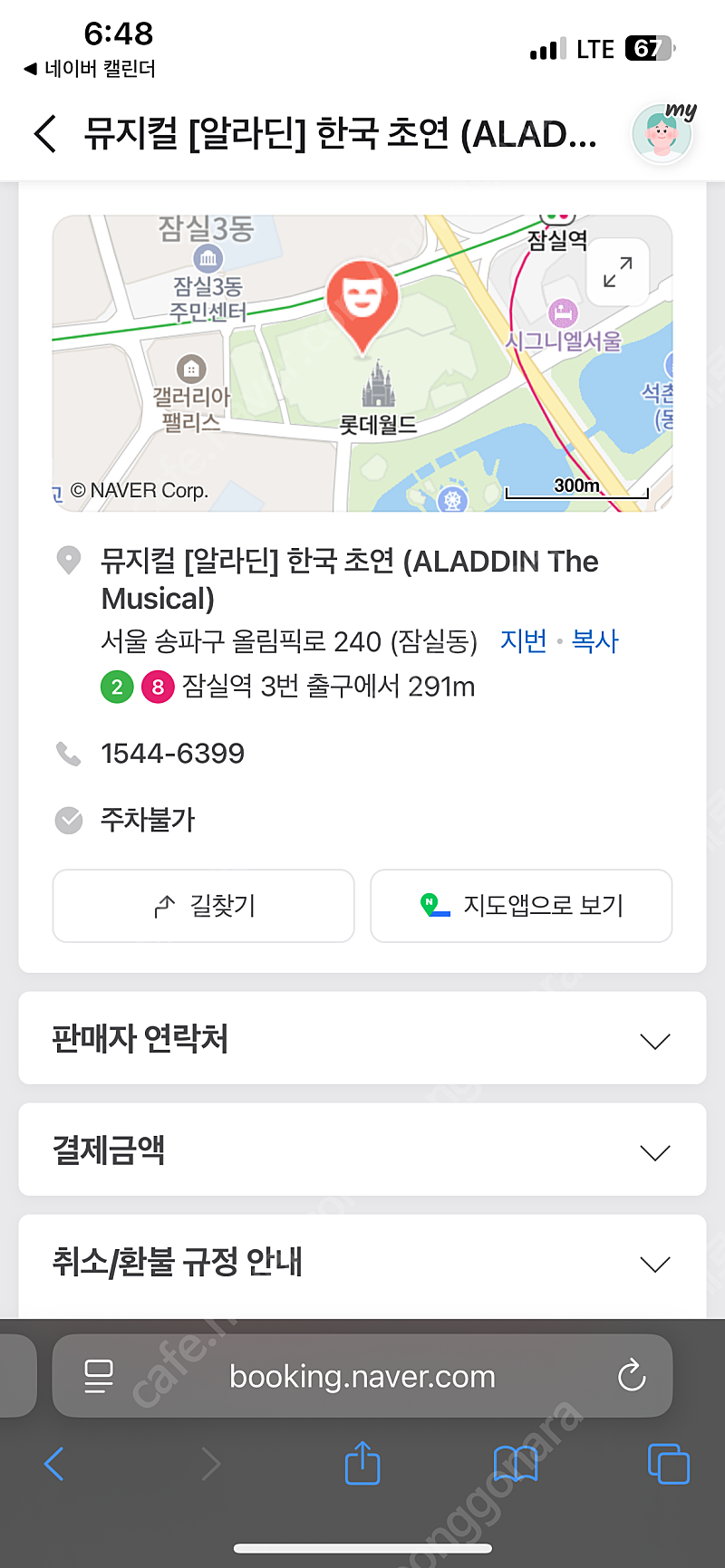Image resolution: width=725 pixels, height=1568 pixels.
Task: Open Safari bookmarks
Action: 516,1464
